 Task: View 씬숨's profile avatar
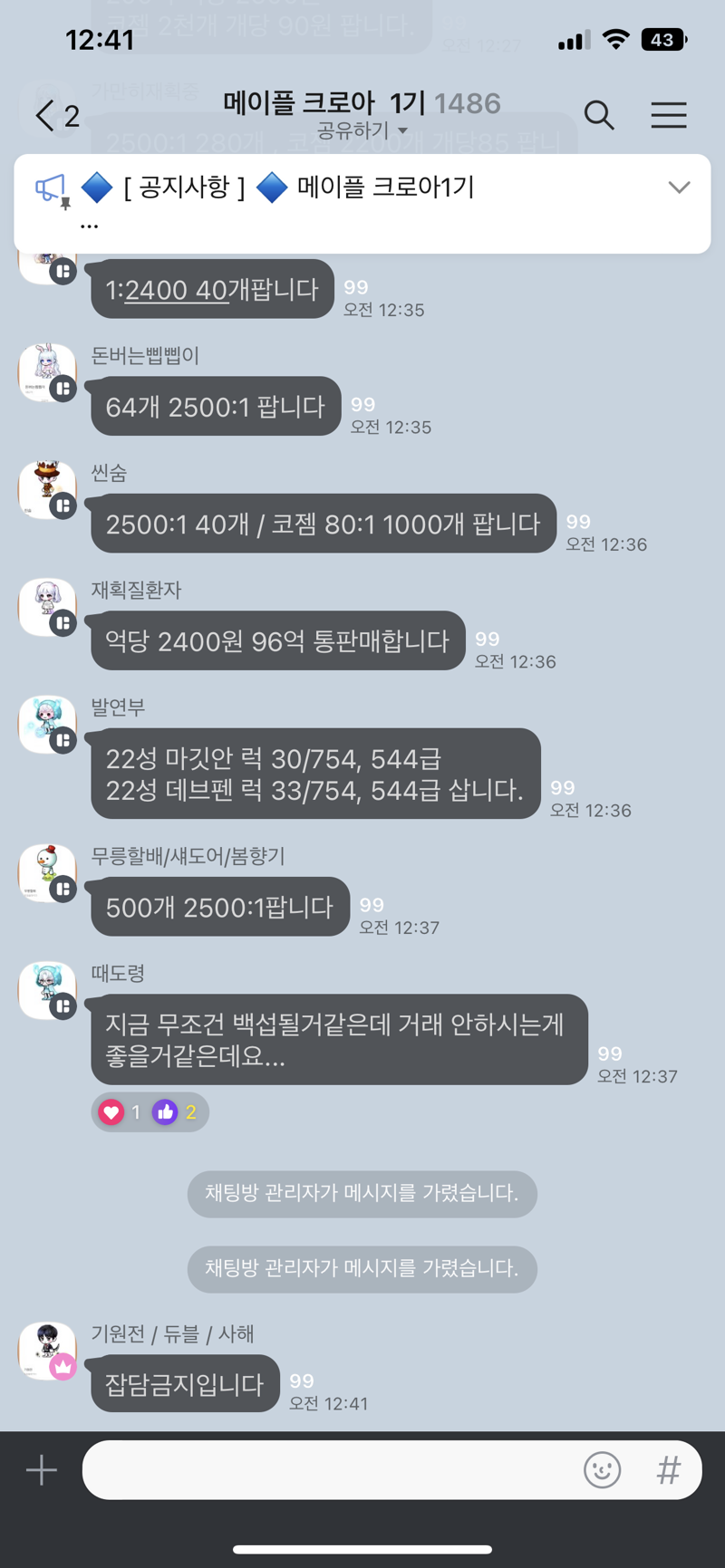[x=47, y=490]
